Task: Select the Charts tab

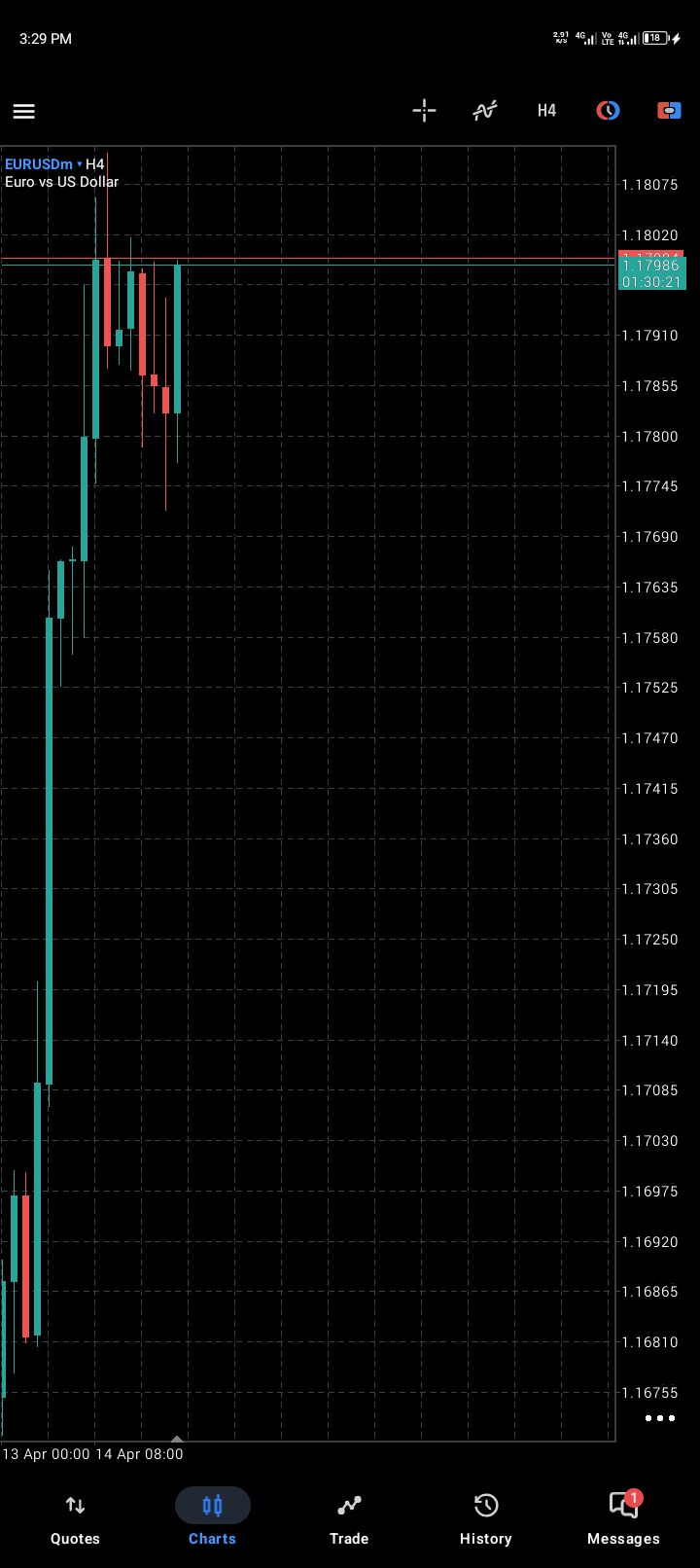Action: click(212, 1518)
